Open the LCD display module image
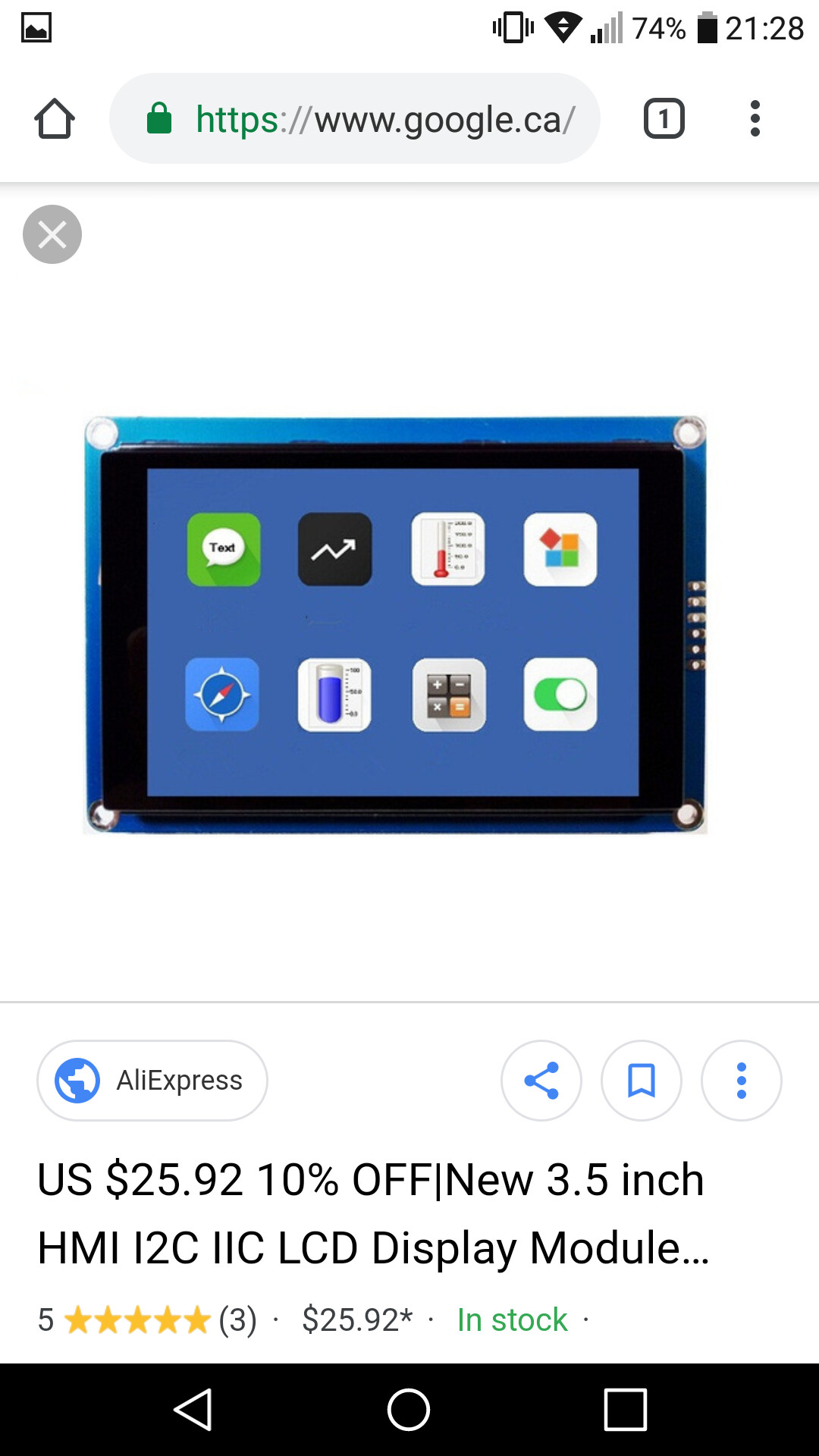819x1456 pixels. point(395,625)
